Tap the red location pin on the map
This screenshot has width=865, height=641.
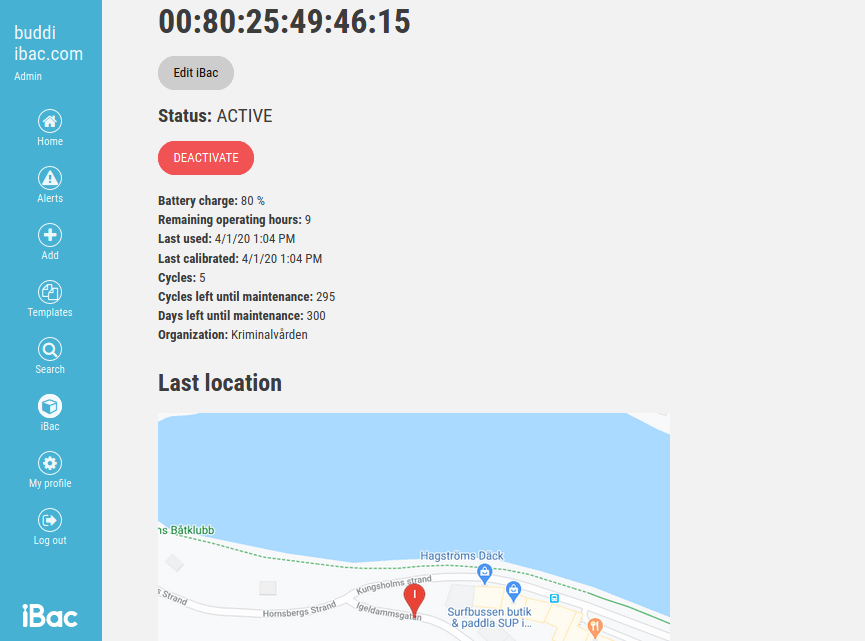tap(414, 598)
